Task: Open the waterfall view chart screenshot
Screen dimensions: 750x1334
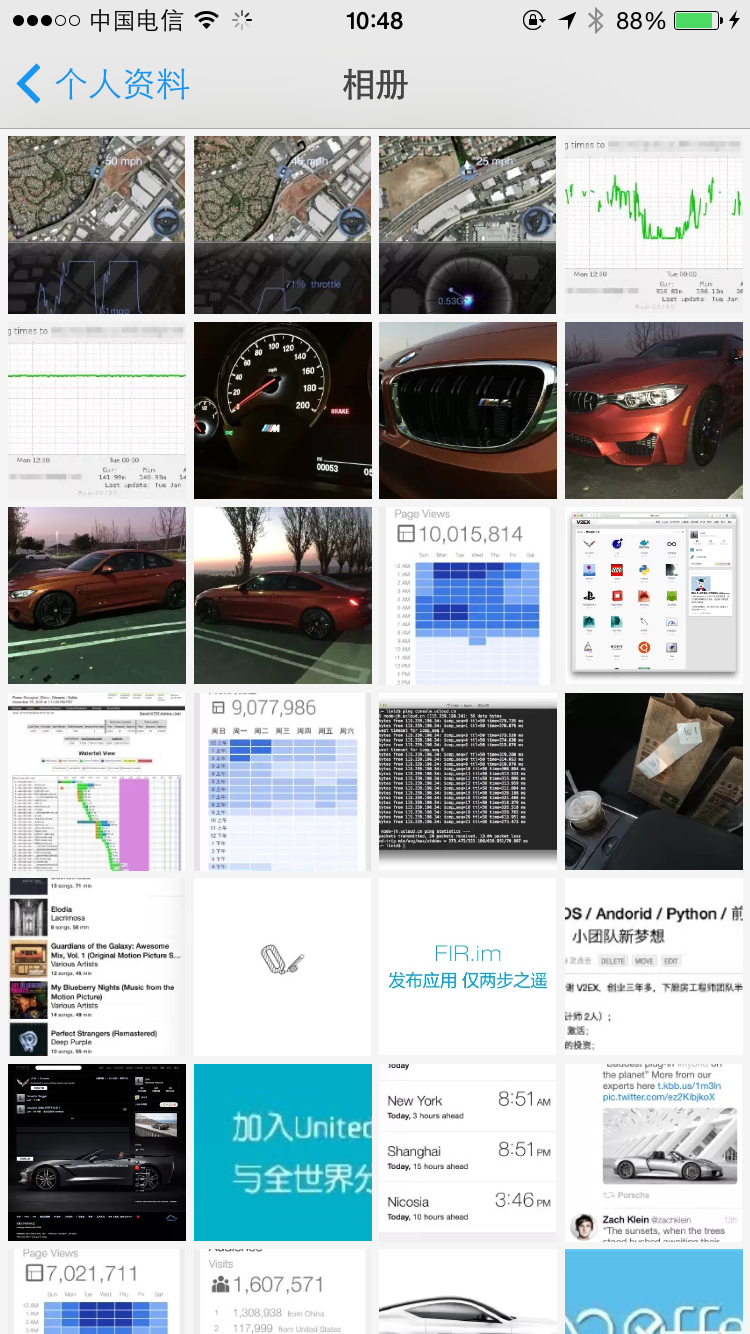Action: tap(97, 781)
